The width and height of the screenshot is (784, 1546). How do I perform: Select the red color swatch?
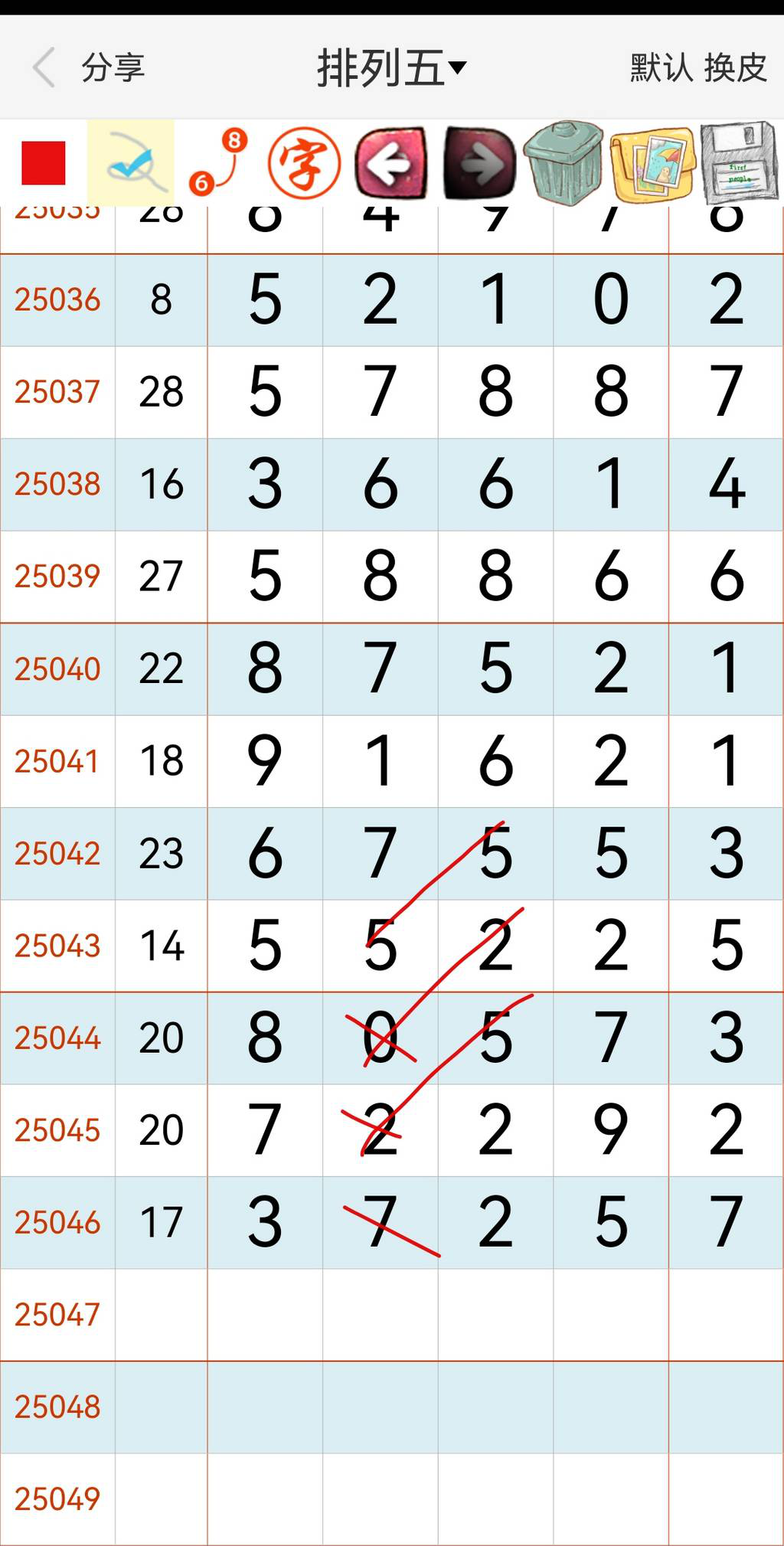coord(44,162)
